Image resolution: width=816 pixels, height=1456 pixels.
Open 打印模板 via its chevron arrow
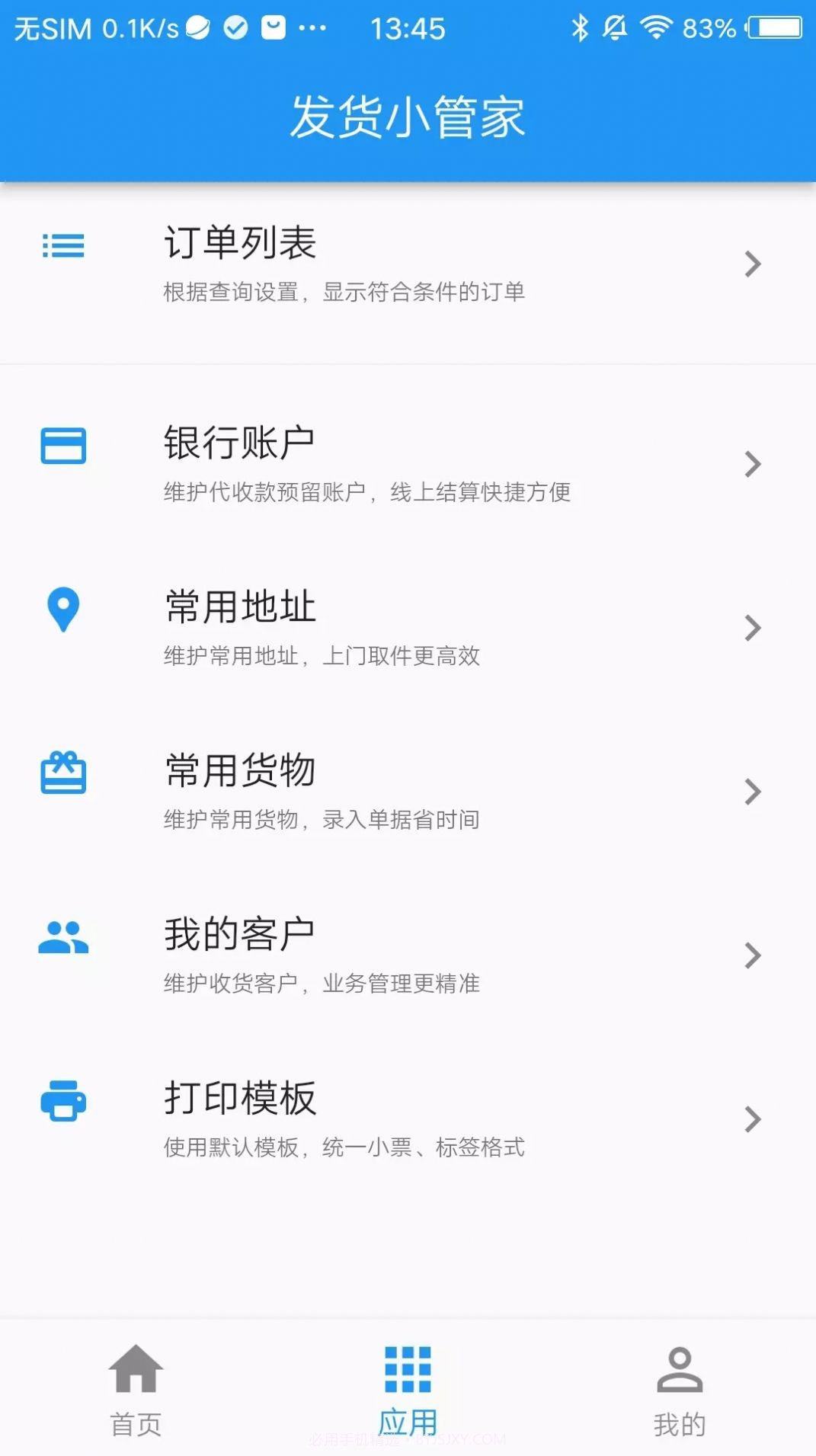[x=753, y=1120]
